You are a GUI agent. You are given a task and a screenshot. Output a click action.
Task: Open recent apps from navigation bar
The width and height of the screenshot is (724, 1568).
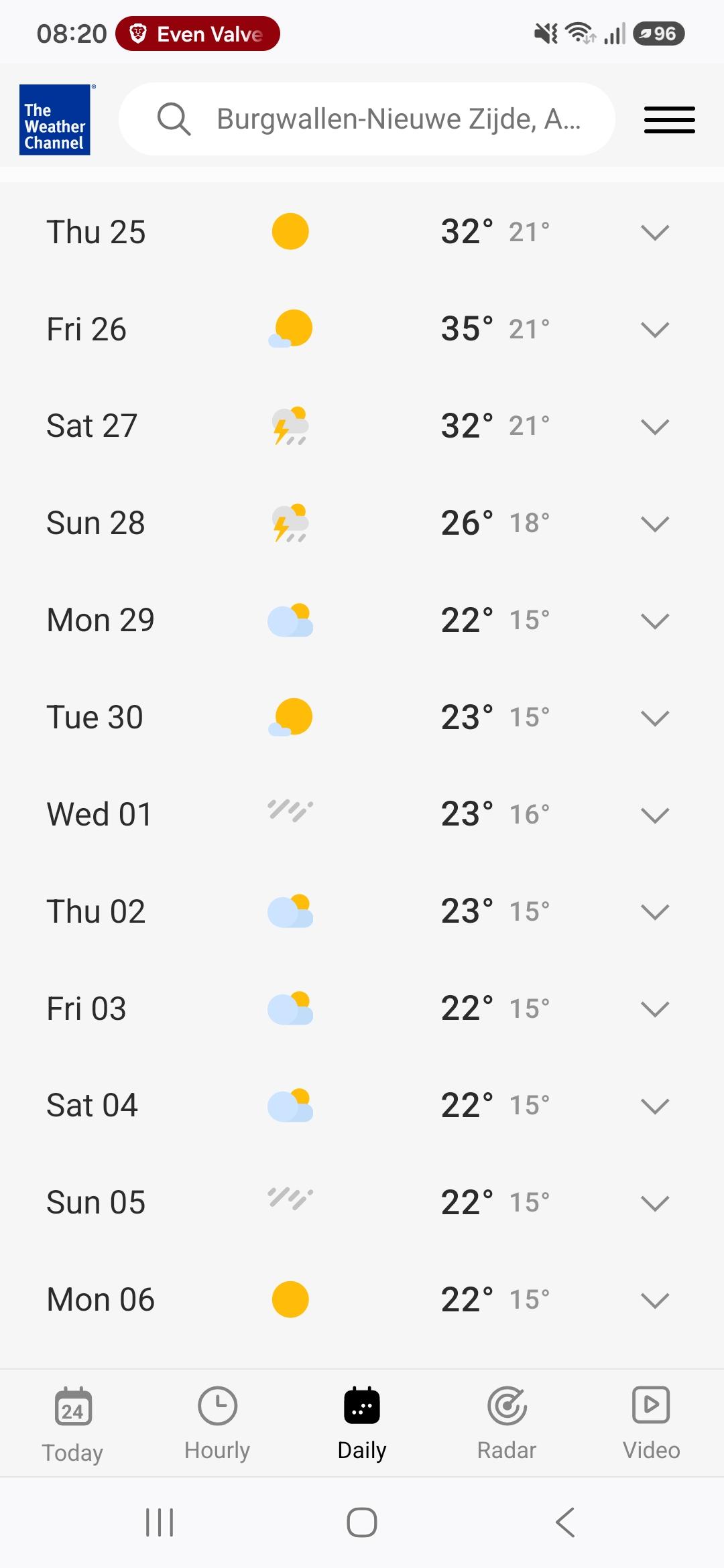pyautogui.click(x=160, y=1522)
